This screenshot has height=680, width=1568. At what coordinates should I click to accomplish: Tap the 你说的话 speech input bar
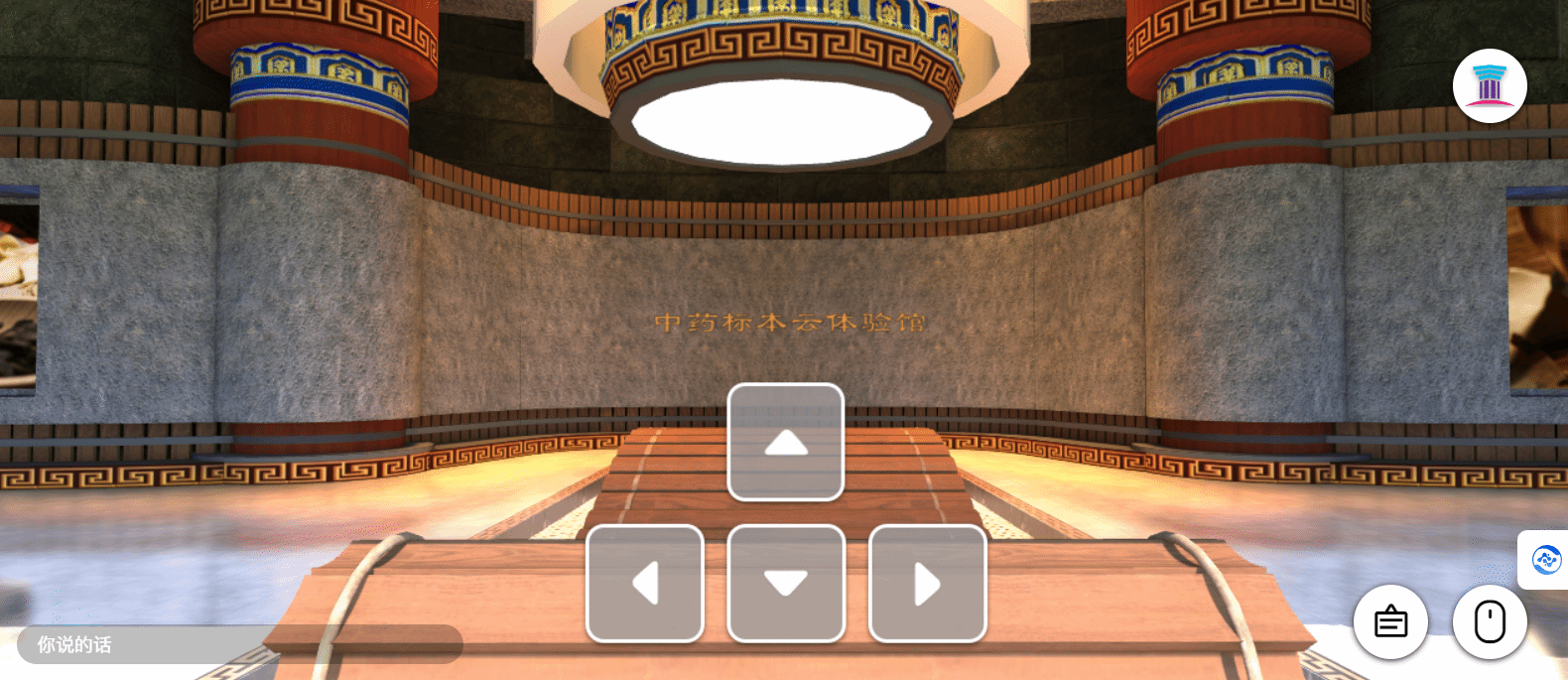[x=238, y=644]
